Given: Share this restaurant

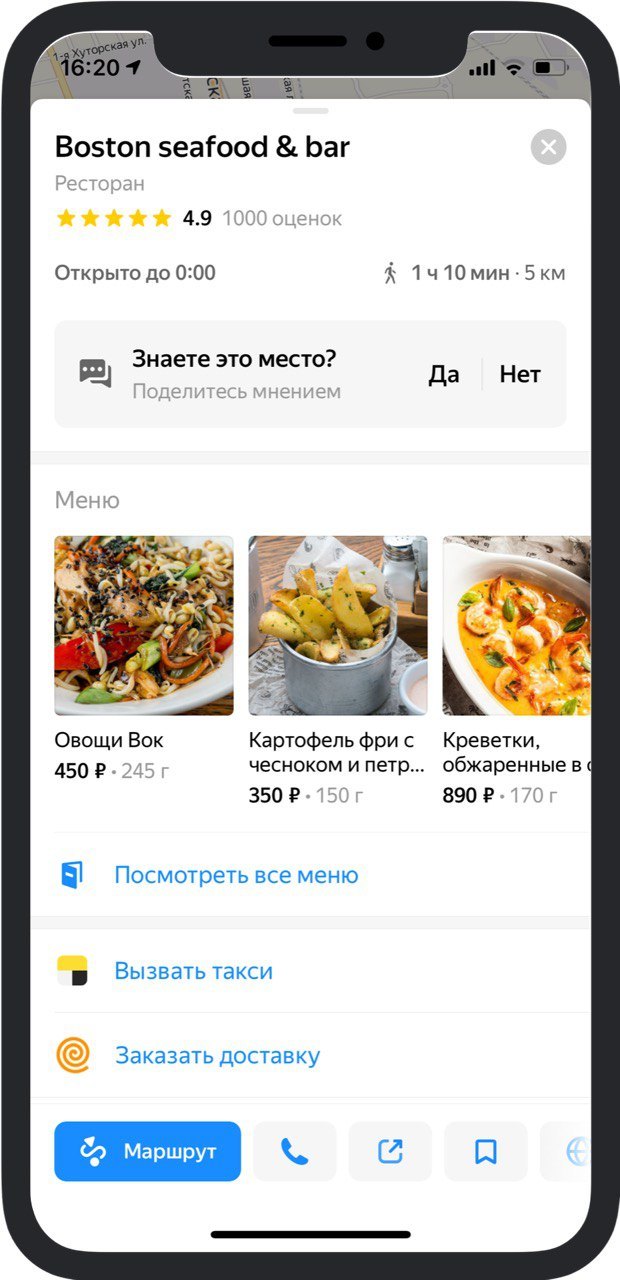Looking at the screenshot, I should pos(390,1151).
